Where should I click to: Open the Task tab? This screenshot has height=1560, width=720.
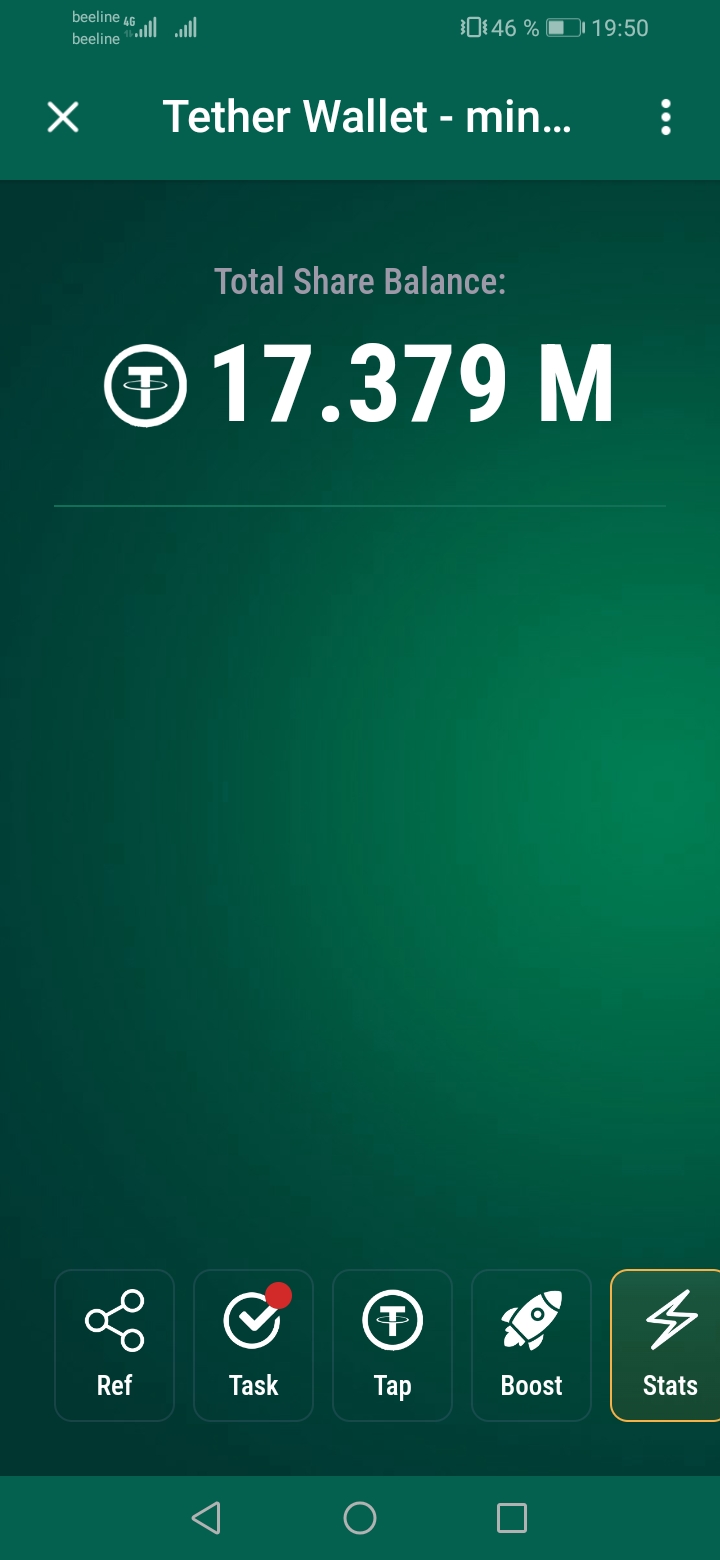(253, 1345)
